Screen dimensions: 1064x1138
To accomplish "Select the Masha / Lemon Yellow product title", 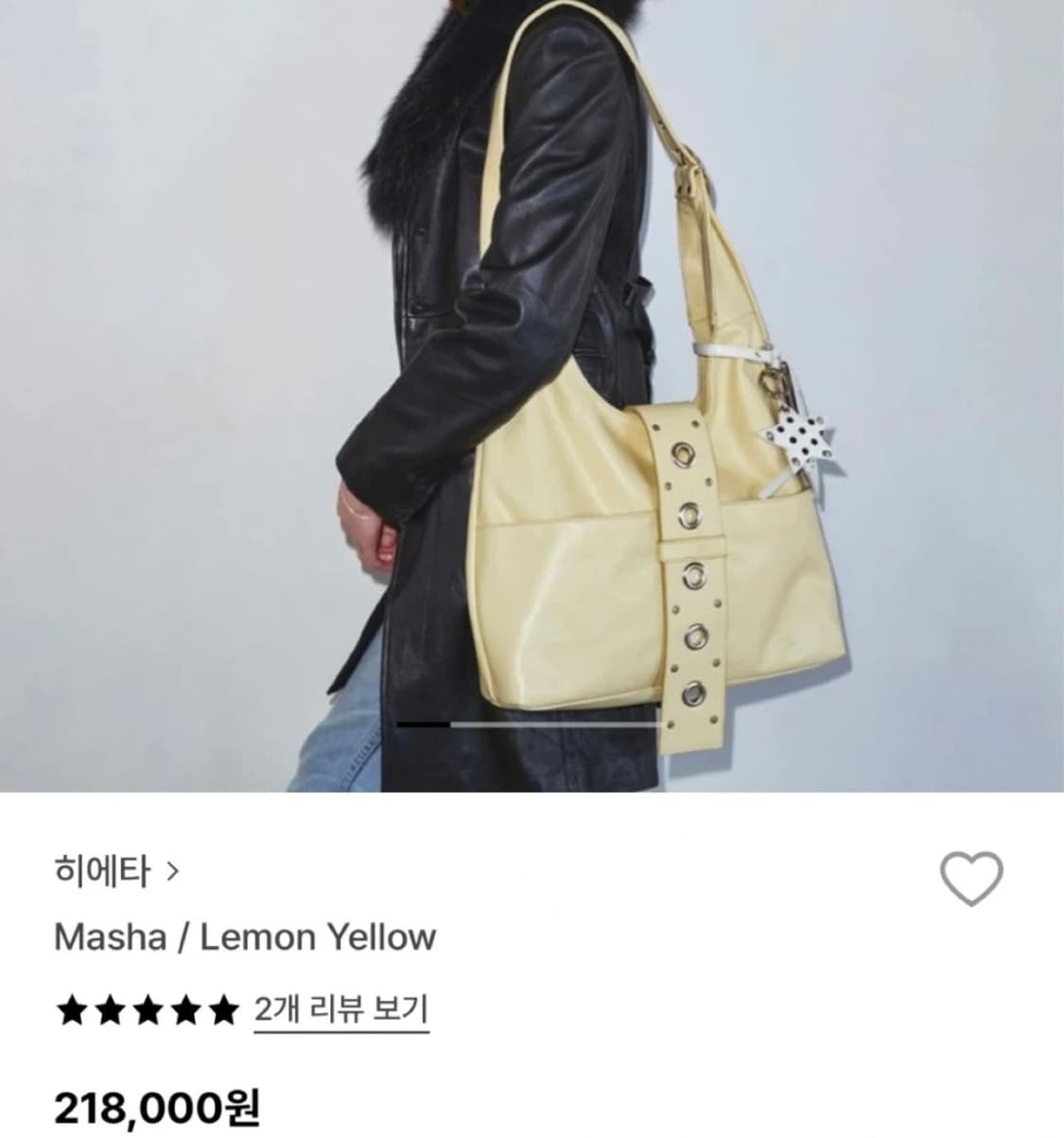I will pos(246,938).
